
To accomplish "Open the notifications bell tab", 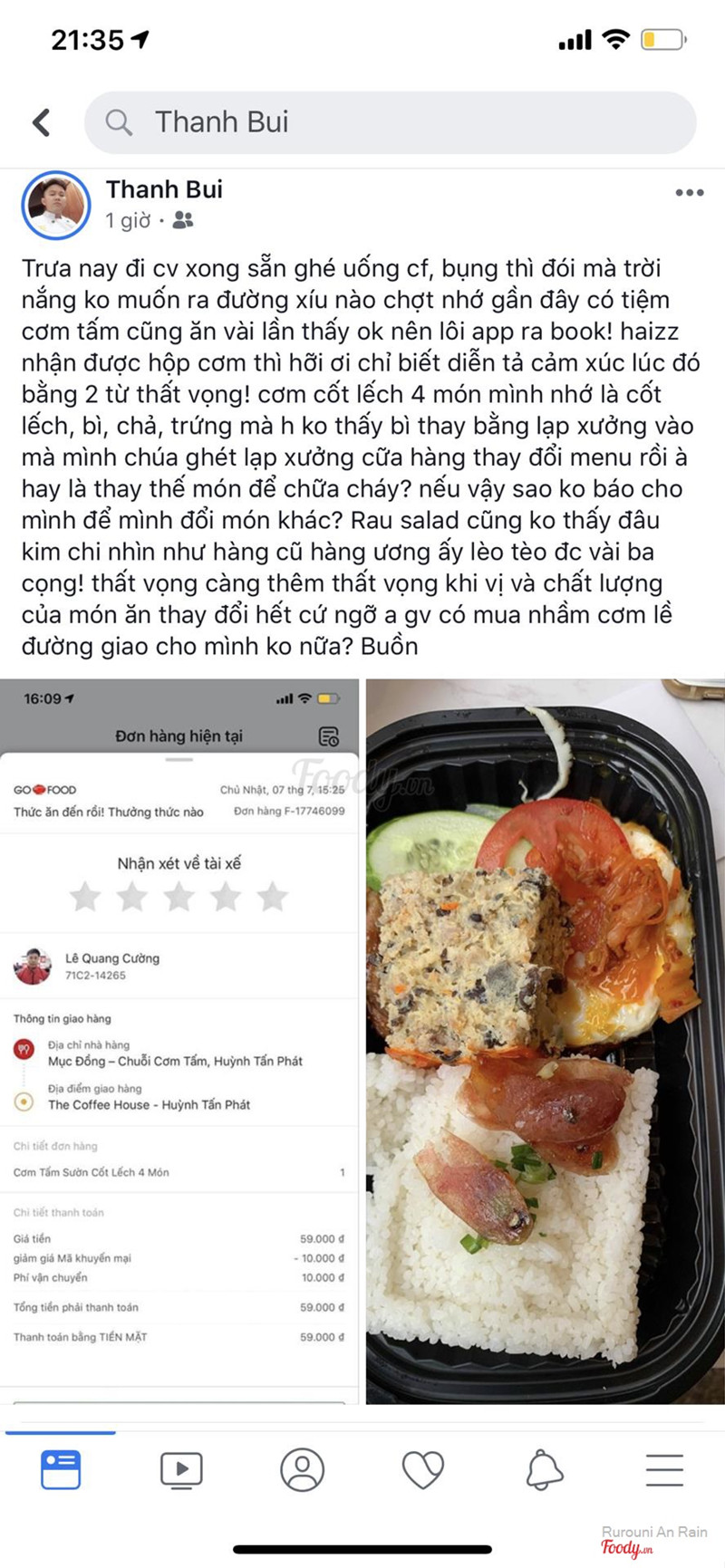I will pos(544,1469).
